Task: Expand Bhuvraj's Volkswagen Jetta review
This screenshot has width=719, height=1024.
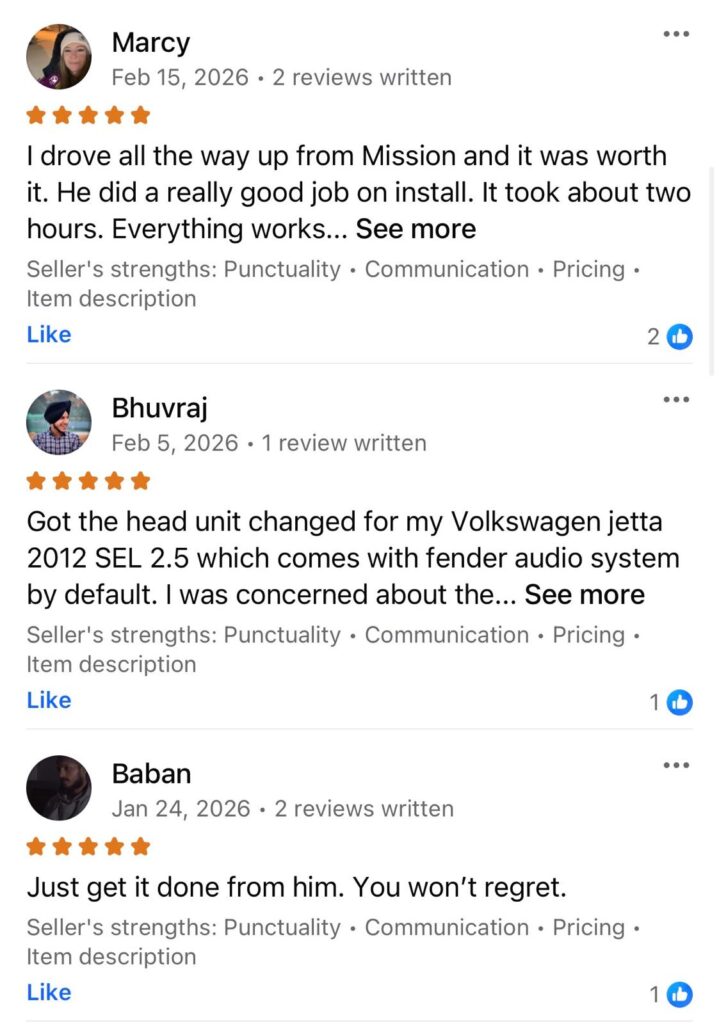Action: point(584,595)
